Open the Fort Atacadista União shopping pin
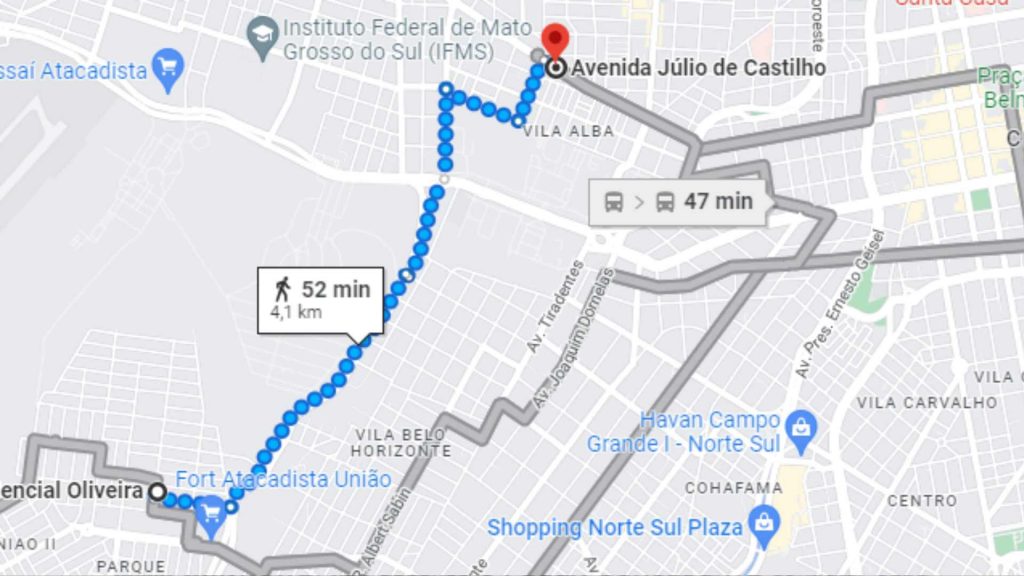Image resolution: width=1024 pixels, height=576 pixels. (x=210, y=516)
